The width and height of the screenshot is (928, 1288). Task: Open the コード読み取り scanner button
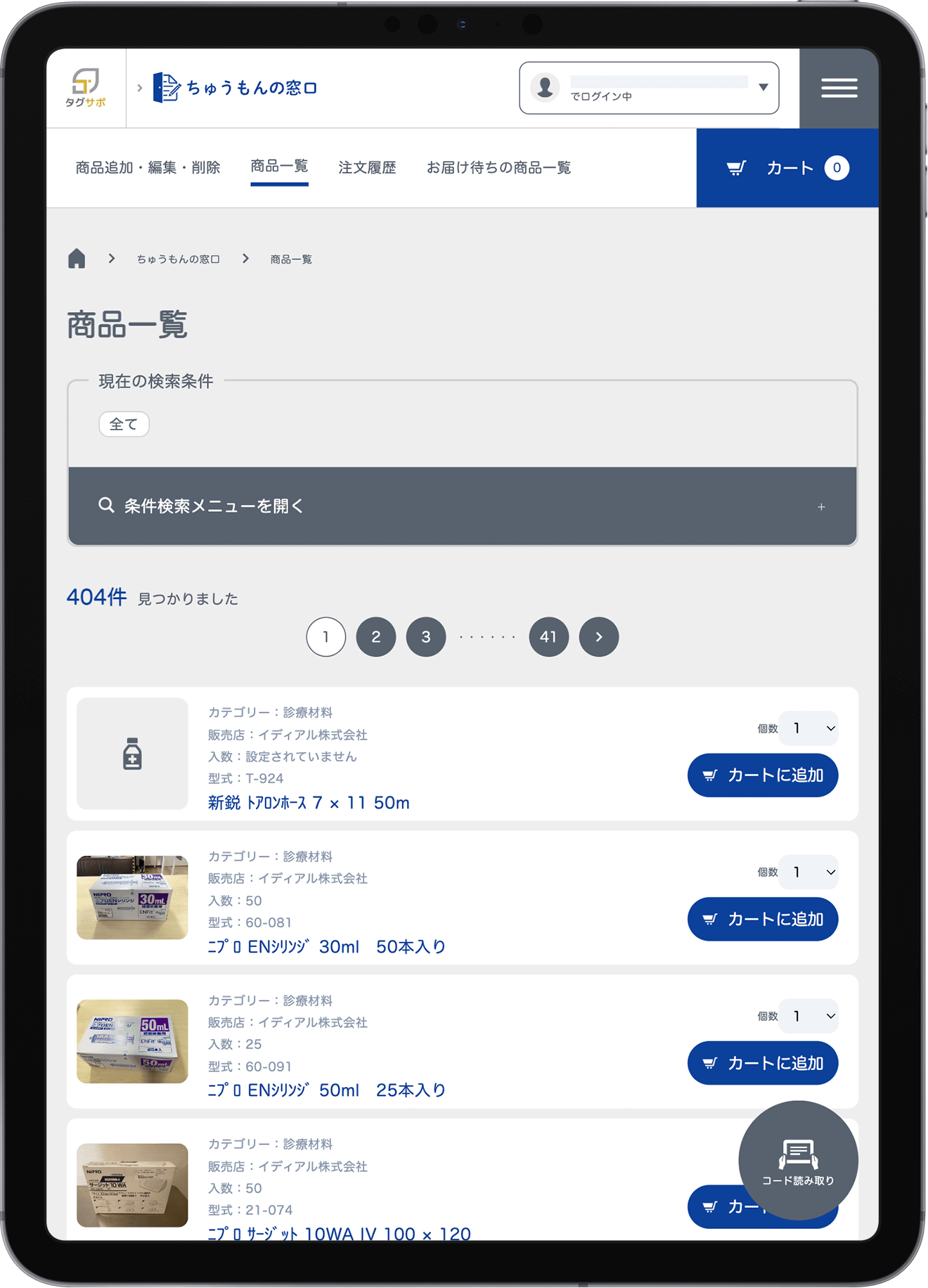(798, 1160)
